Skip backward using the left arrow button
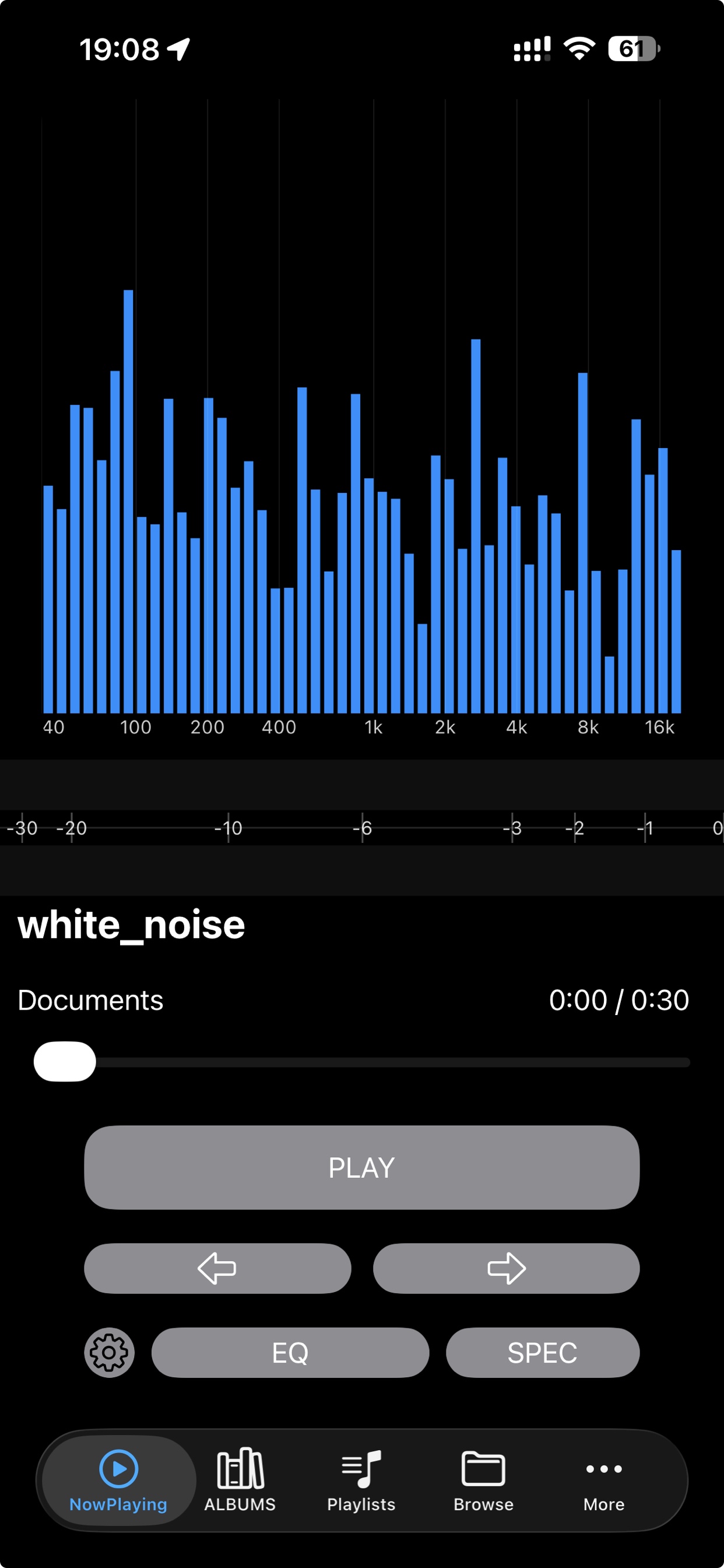 point(217,1268)
